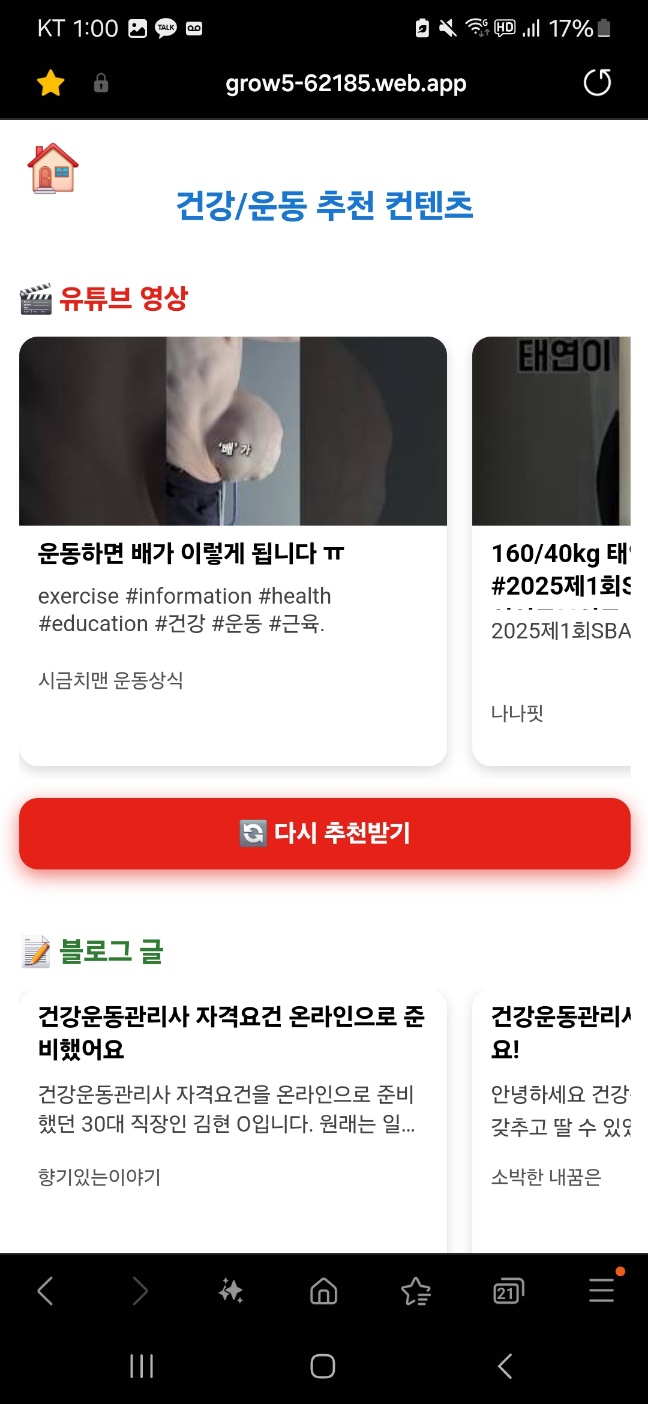The width and height of the screenshot is (648, 1404).
Task: Open recent apps from system bar
Action: tap(142, 1366)
